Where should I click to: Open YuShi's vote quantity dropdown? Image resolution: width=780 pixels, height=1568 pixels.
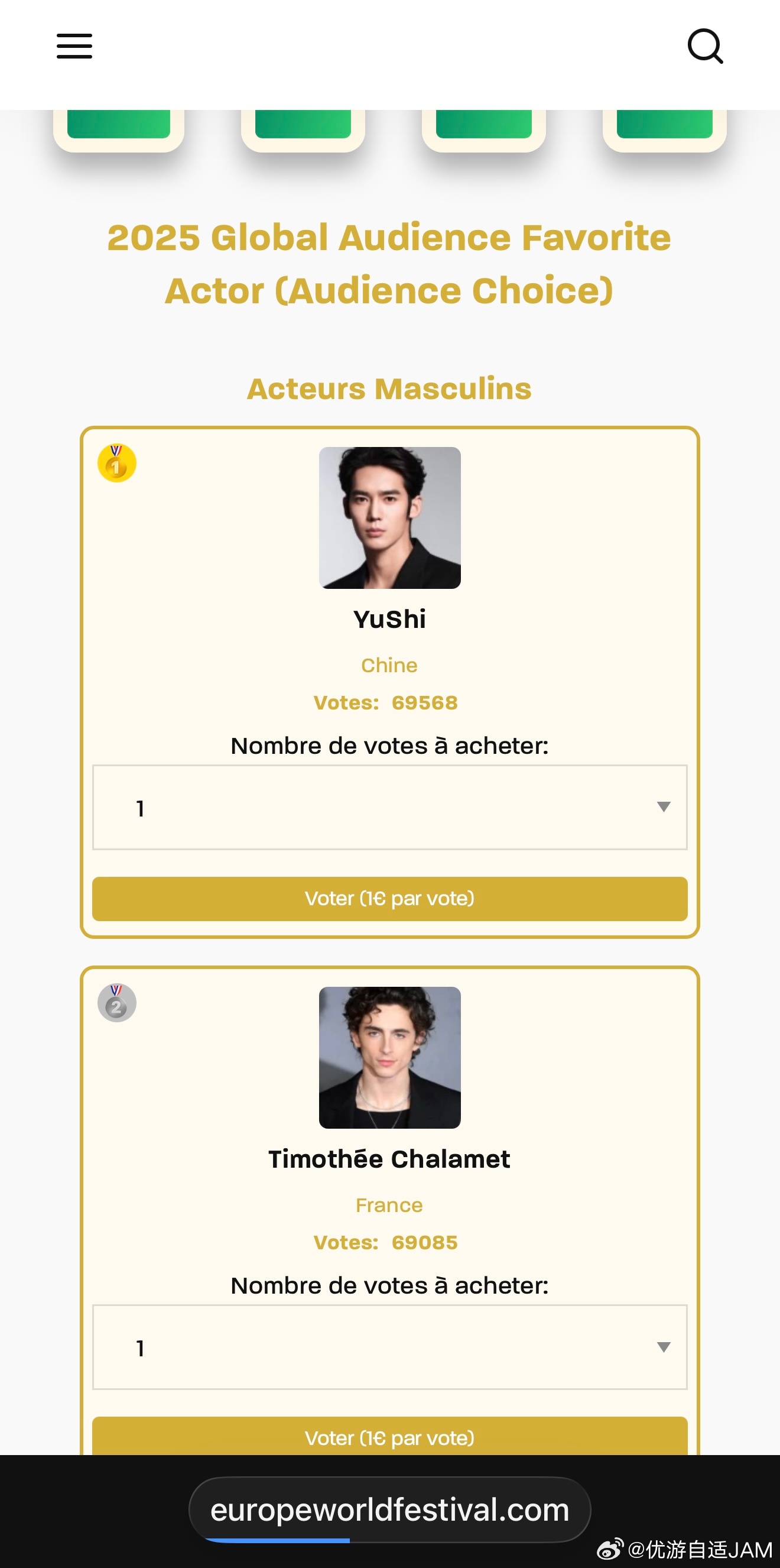click(x=390, y=808)
